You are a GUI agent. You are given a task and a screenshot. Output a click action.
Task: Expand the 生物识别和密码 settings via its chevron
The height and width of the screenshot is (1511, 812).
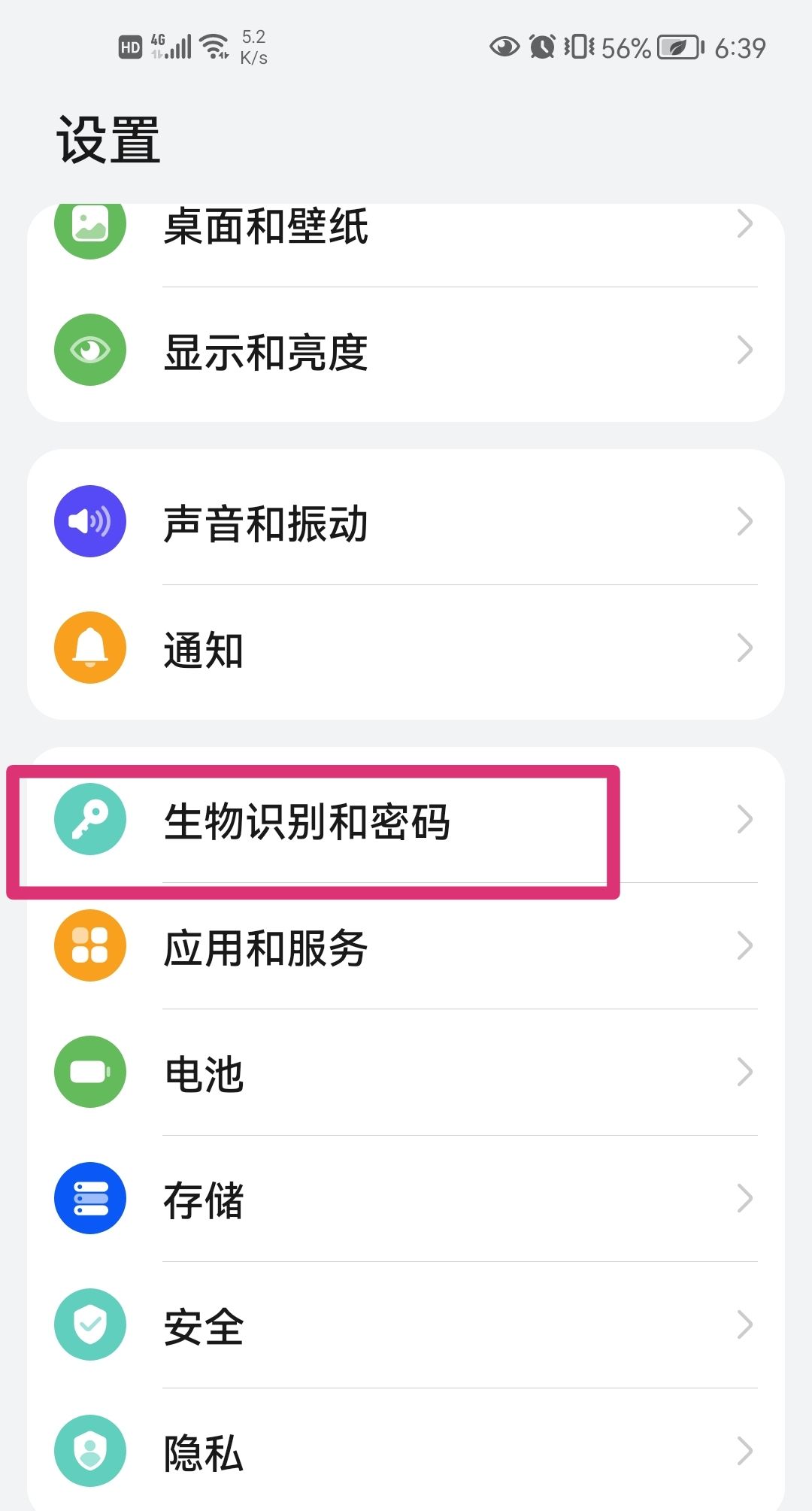pyautogui.click(x=744, y=821)
